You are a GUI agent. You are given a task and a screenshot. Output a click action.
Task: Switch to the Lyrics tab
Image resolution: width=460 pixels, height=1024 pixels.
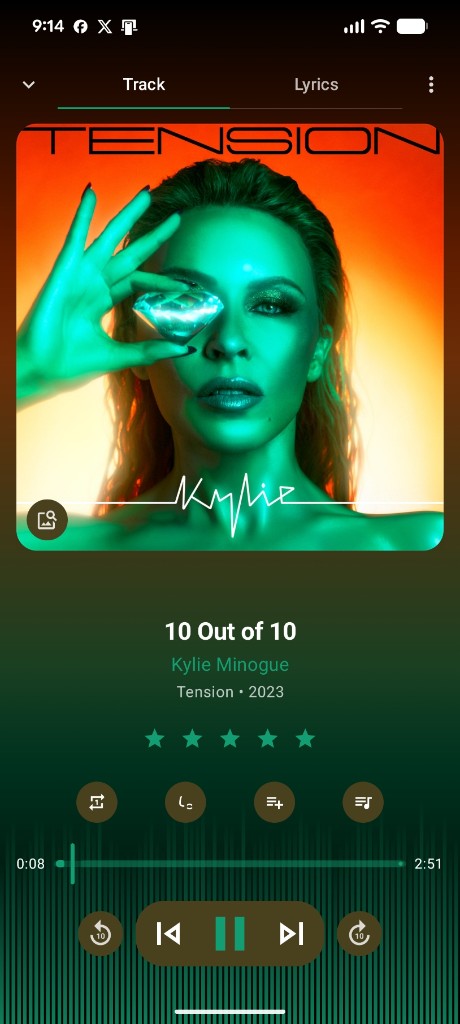tap(316, 84)
